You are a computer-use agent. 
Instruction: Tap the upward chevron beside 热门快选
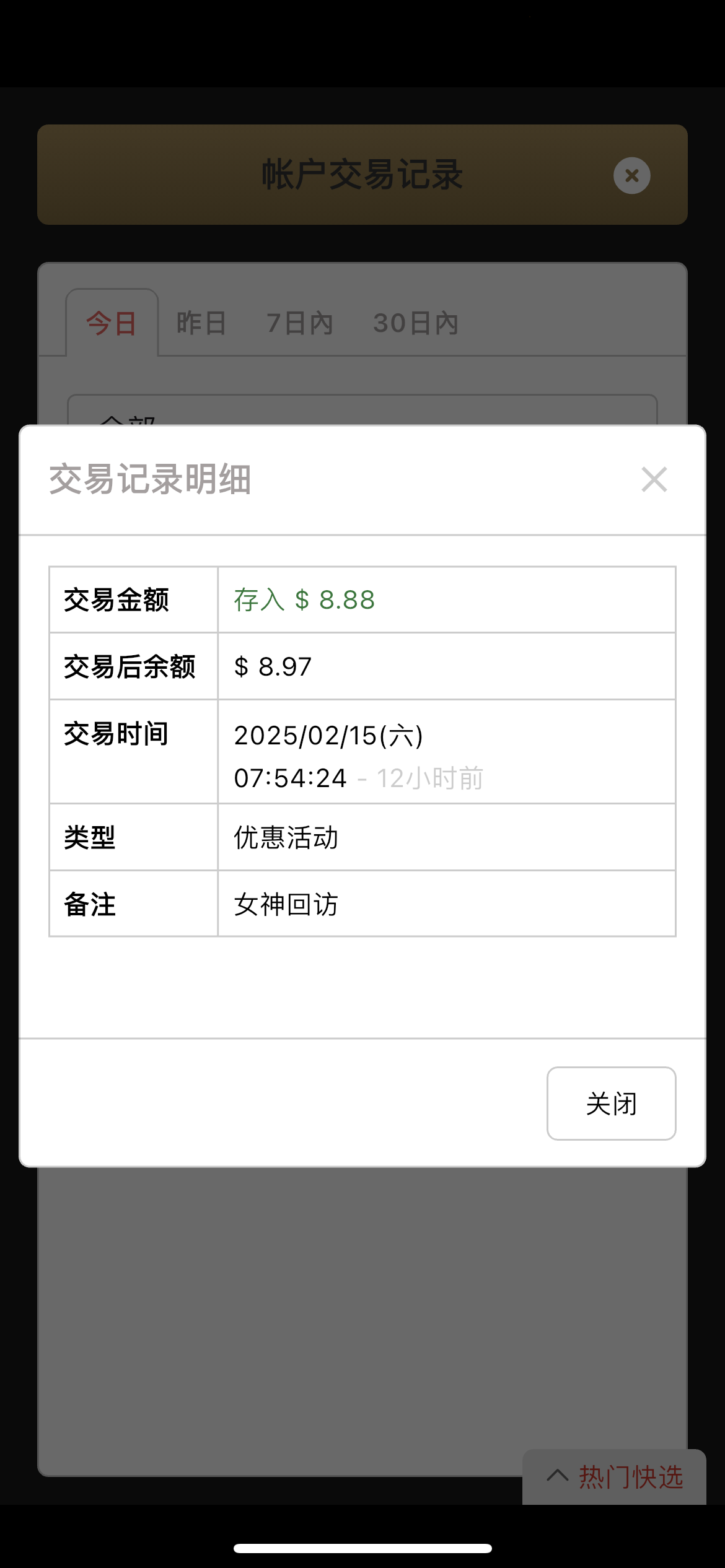[557, 1476]
